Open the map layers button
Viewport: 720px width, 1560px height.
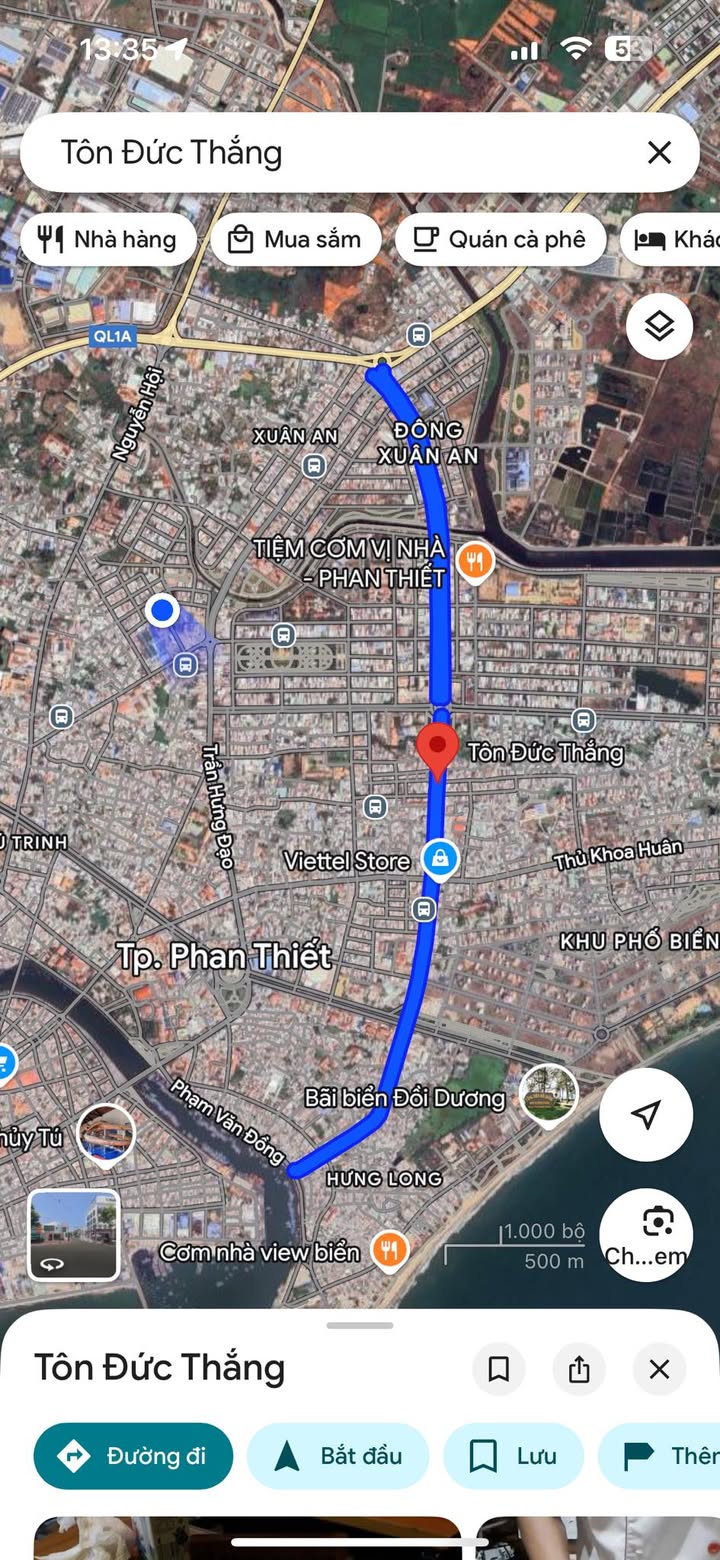[x=659, y=326]
